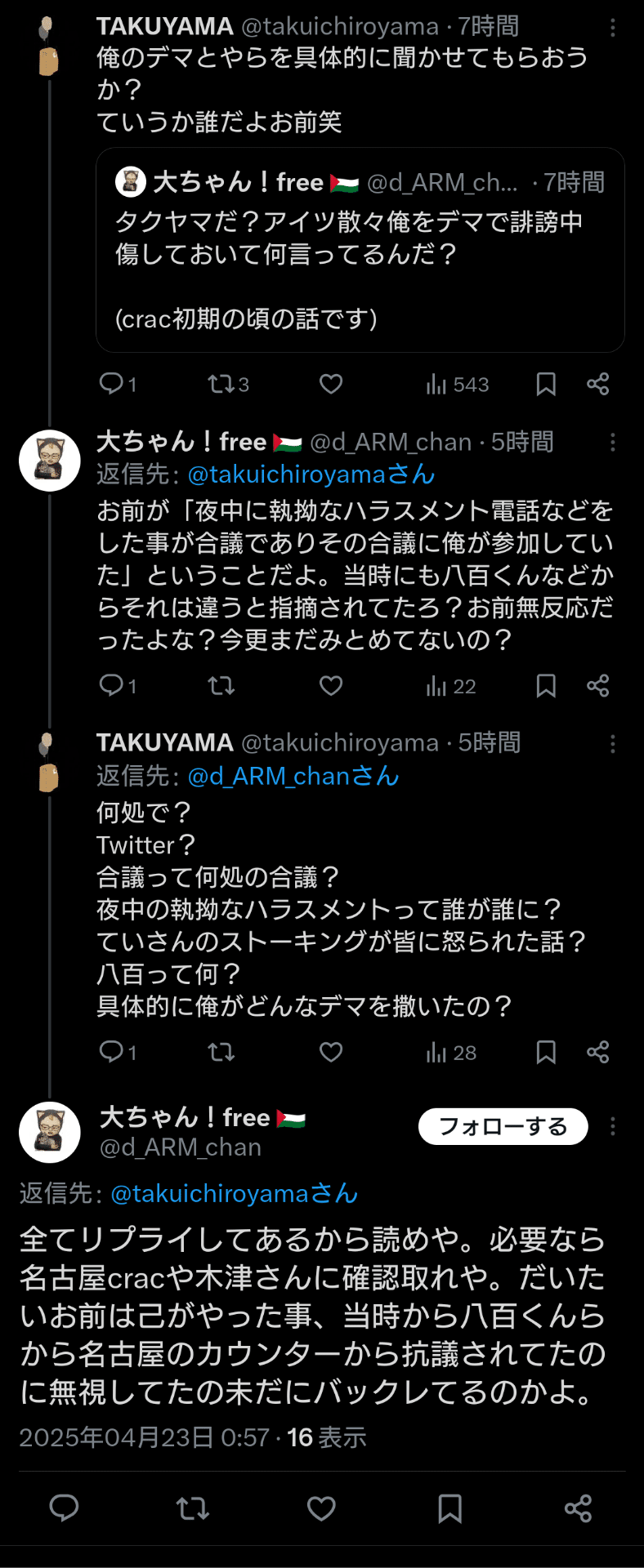
Task: Bookmark the tweet with 22 views
Action: [x=545, y=686]
